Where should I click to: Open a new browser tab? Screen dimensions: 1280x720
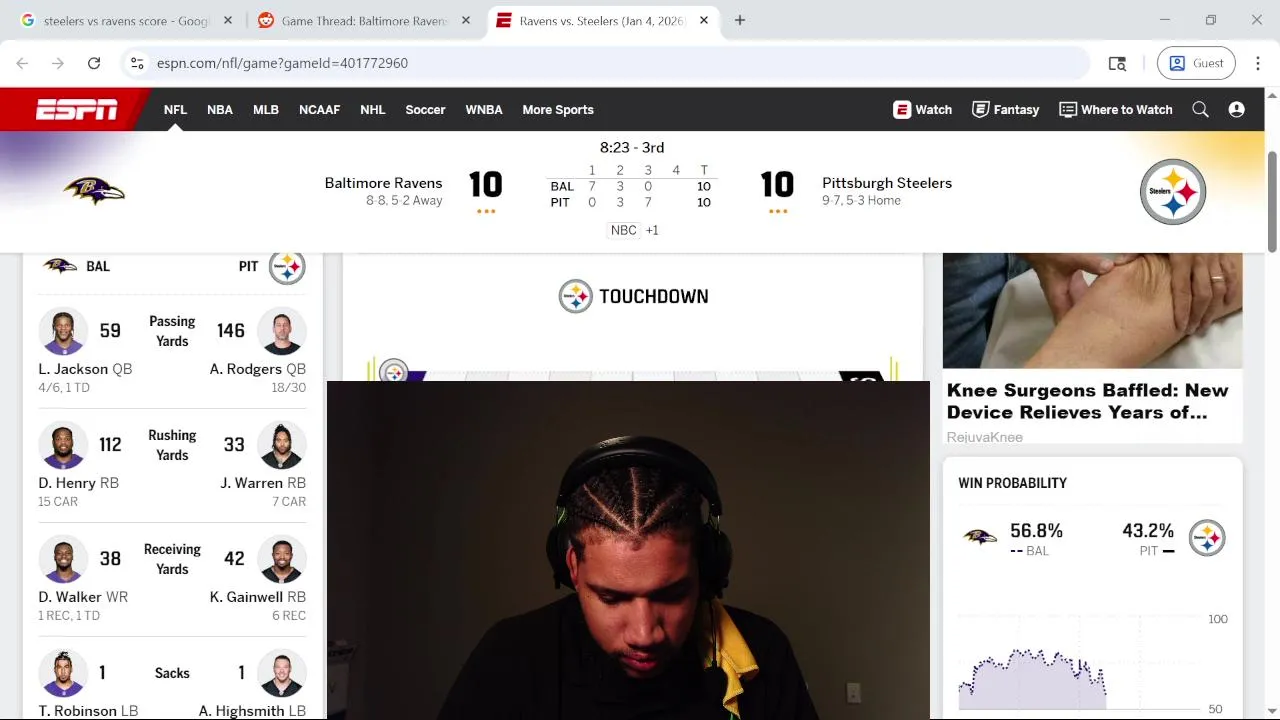pyautogui.click(x=740, y=20)
